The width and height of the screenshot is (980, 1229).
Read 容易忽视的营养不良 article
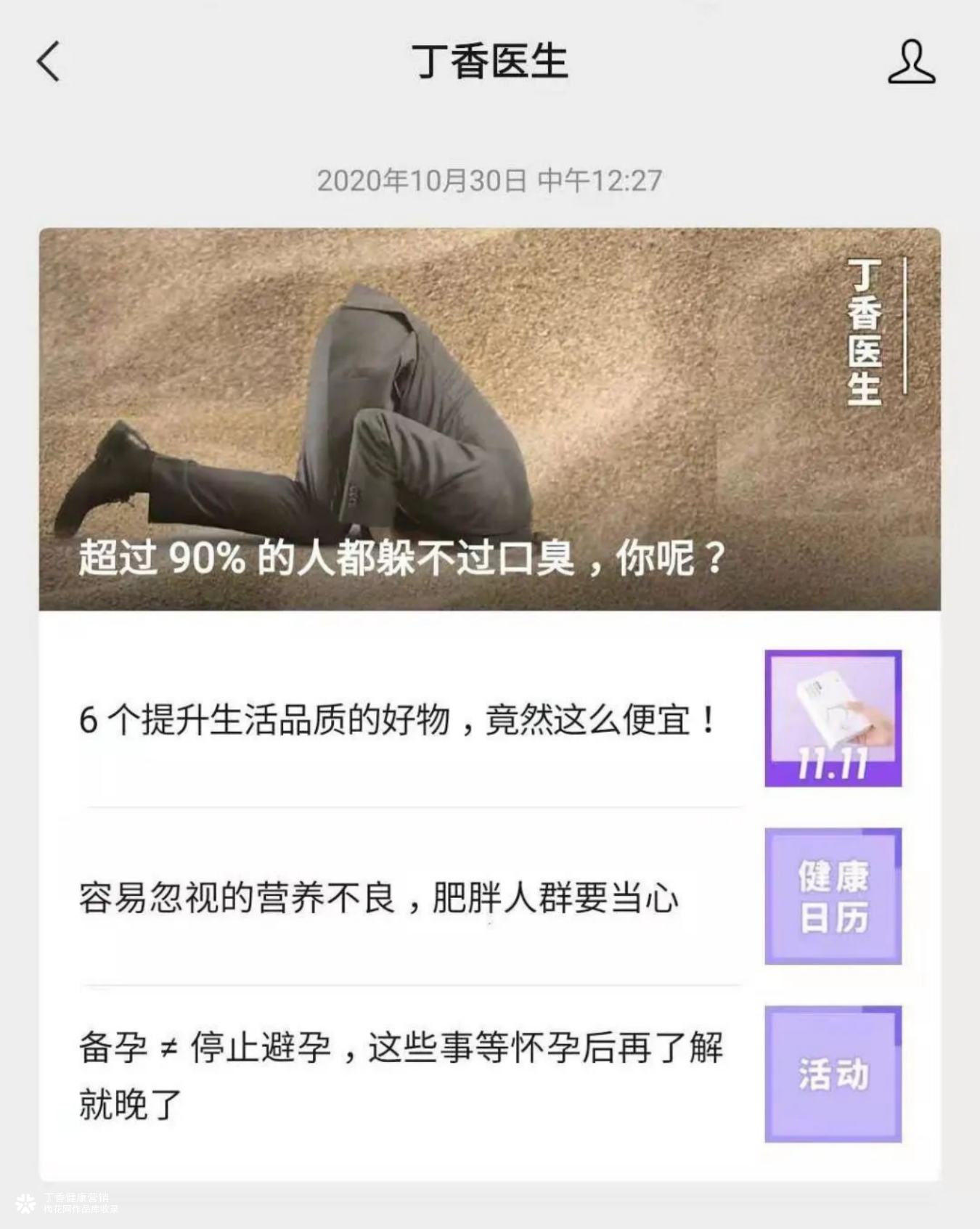379,898
